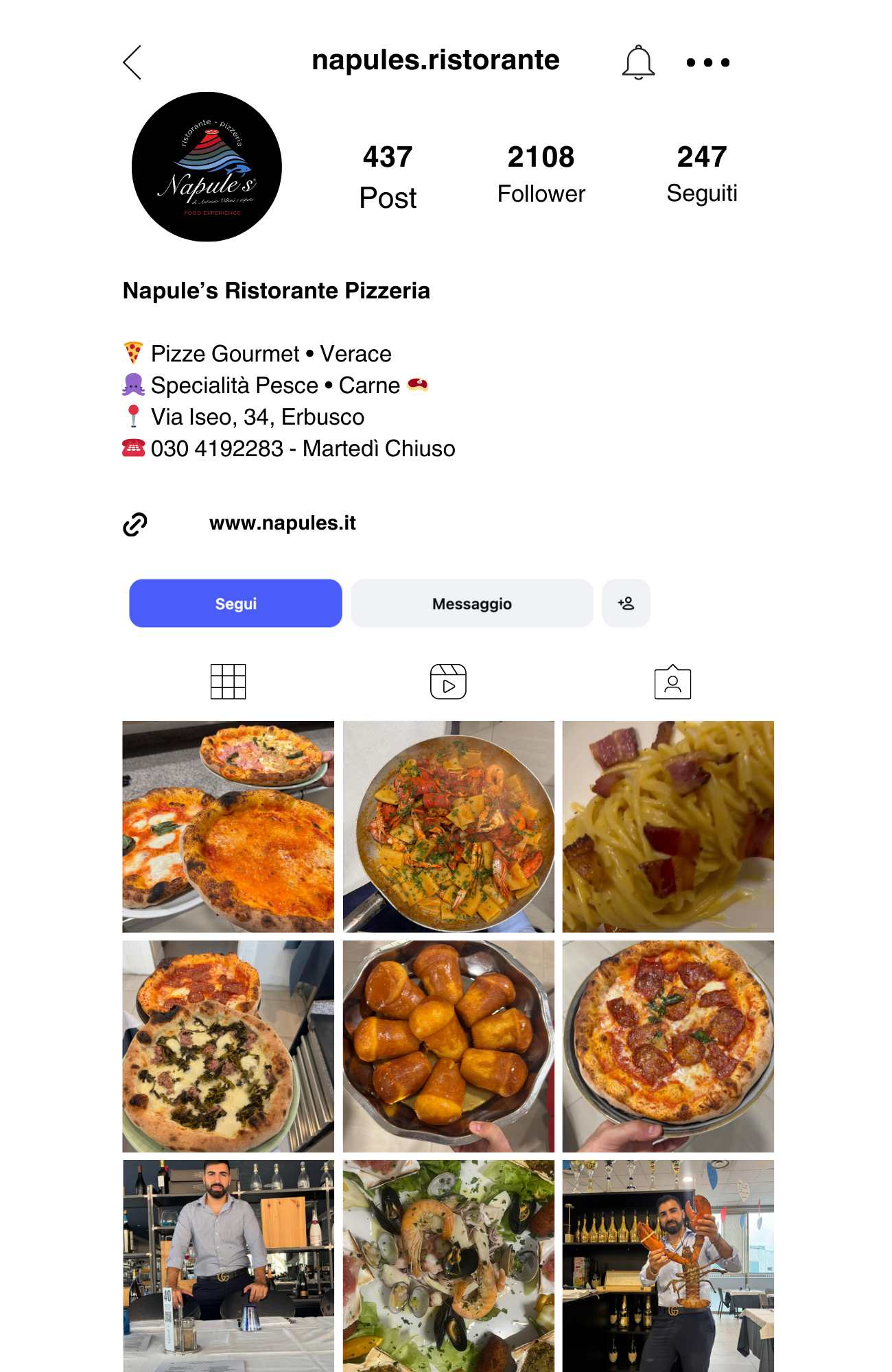Viewport: 892px width, 1372px height.
Task: Open the post with three pizzas
Action: click(x=228, y=827)
